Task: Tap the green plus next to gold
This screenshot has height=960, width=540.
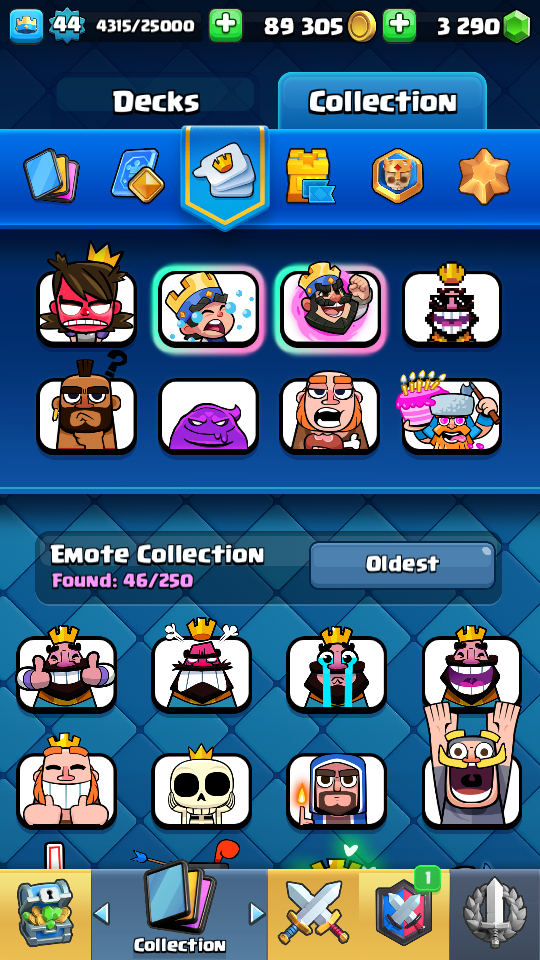Action: pos(399,26)
